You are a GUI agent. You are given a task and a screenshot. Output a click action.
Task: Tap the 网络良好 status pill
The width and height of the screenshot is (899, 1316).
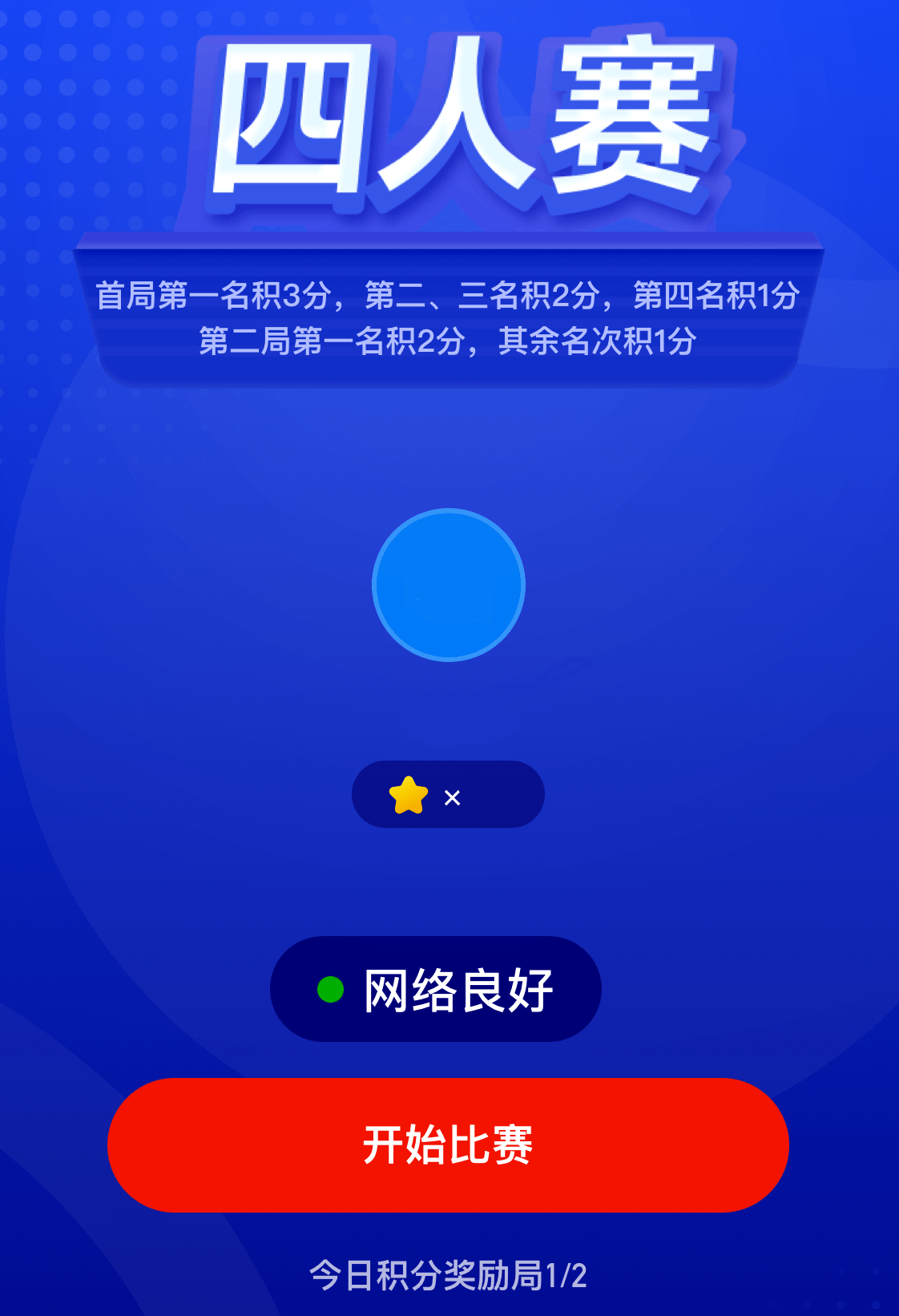(435, 990)
